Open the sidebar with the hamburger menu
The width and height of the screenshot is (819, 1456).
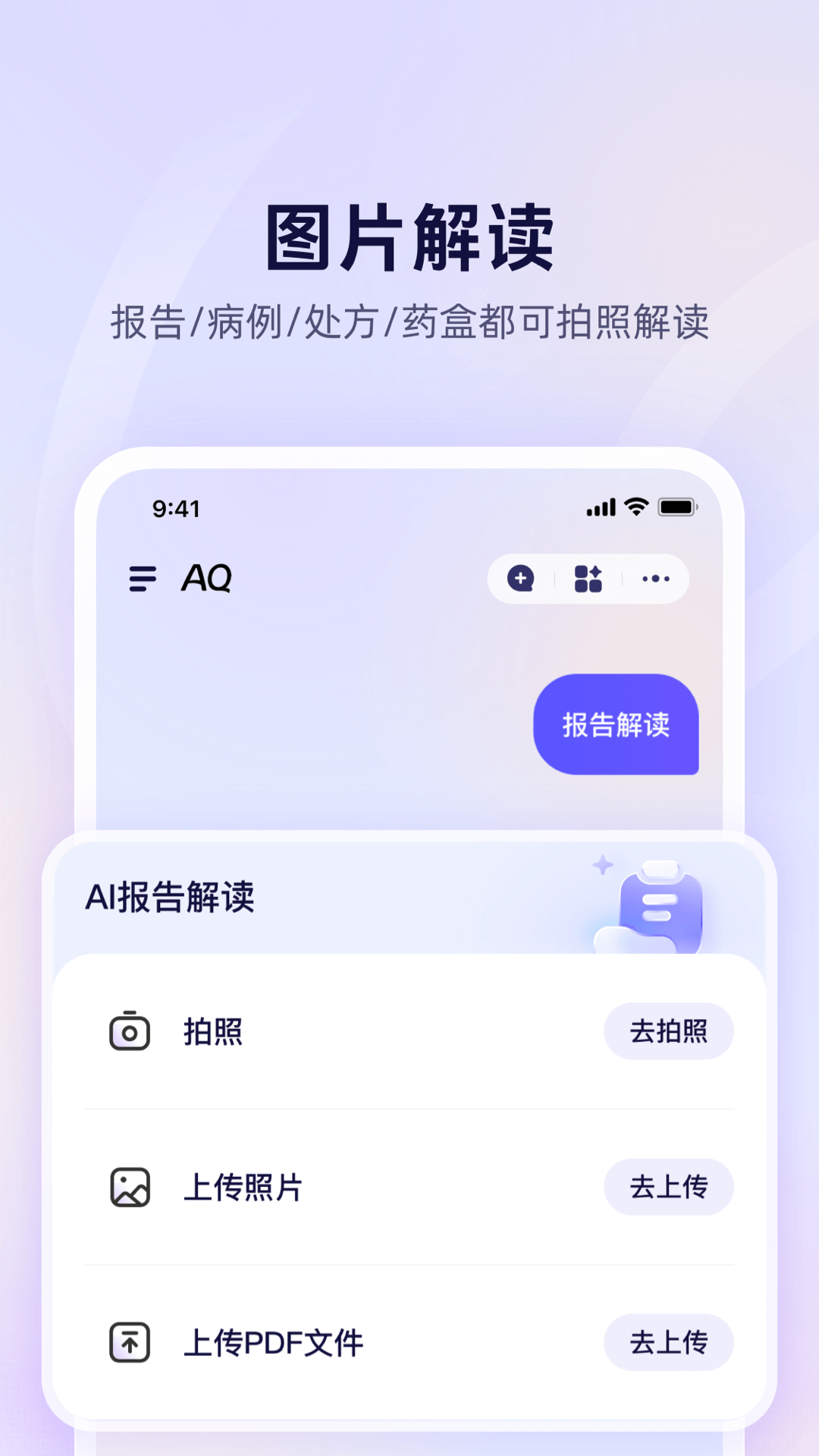click(x=141, y=579)
